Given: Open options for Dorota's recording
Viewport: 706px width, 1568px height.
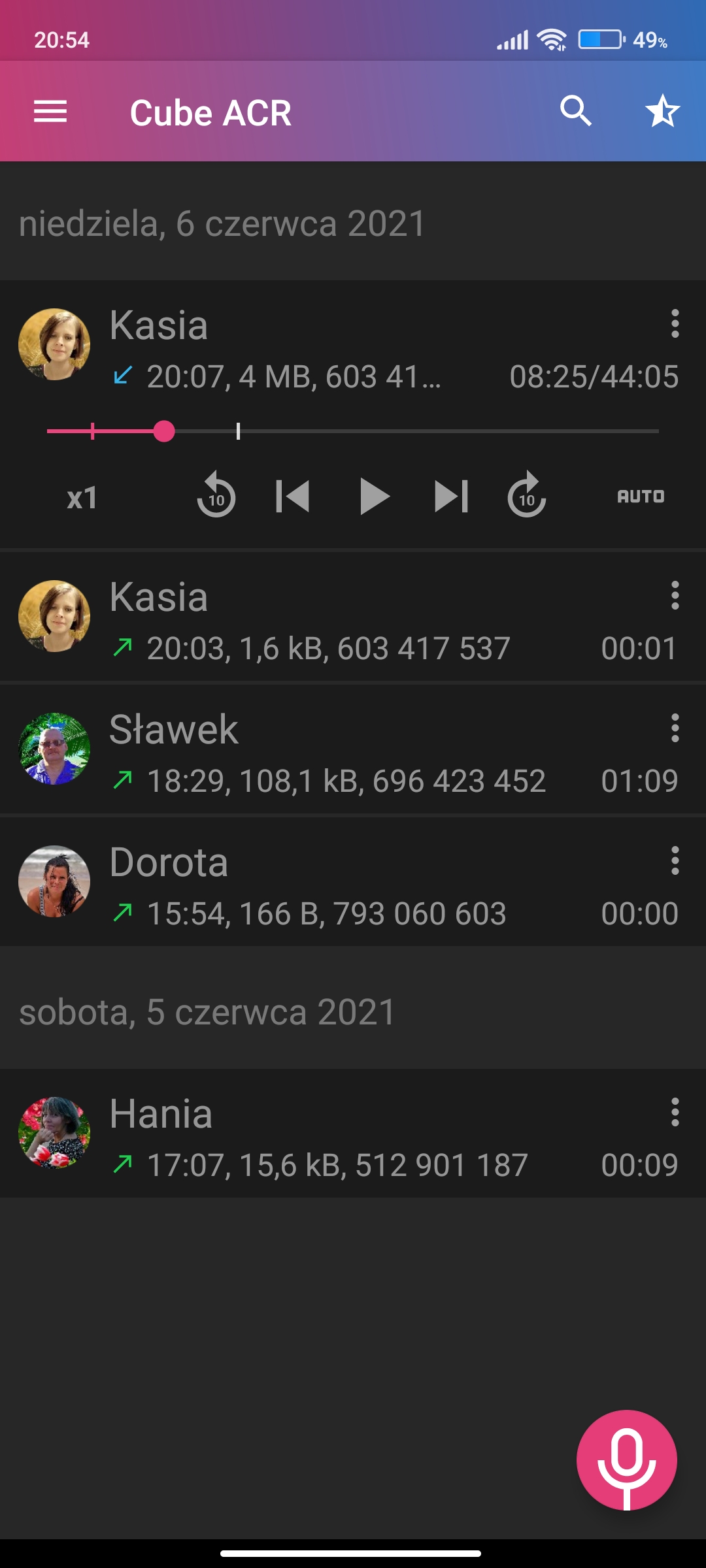Looking at the screenshot, I should (x=675, y=861).
